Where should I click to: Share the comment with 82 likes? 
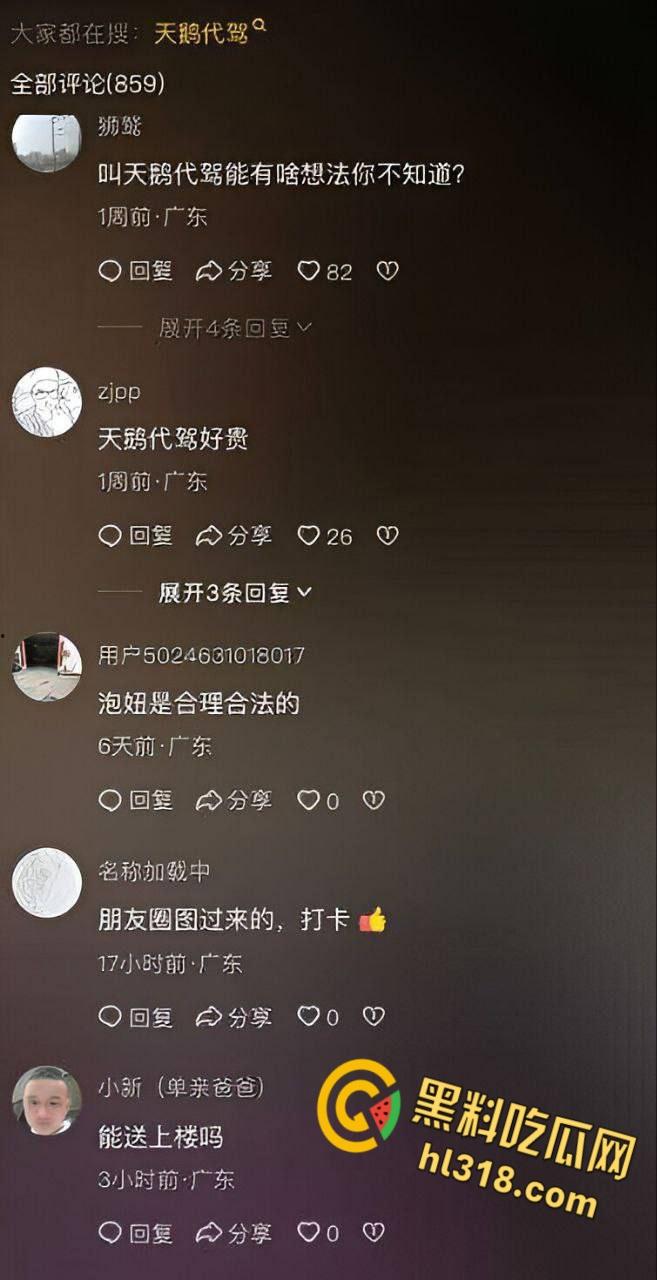[x=234, y=271]
